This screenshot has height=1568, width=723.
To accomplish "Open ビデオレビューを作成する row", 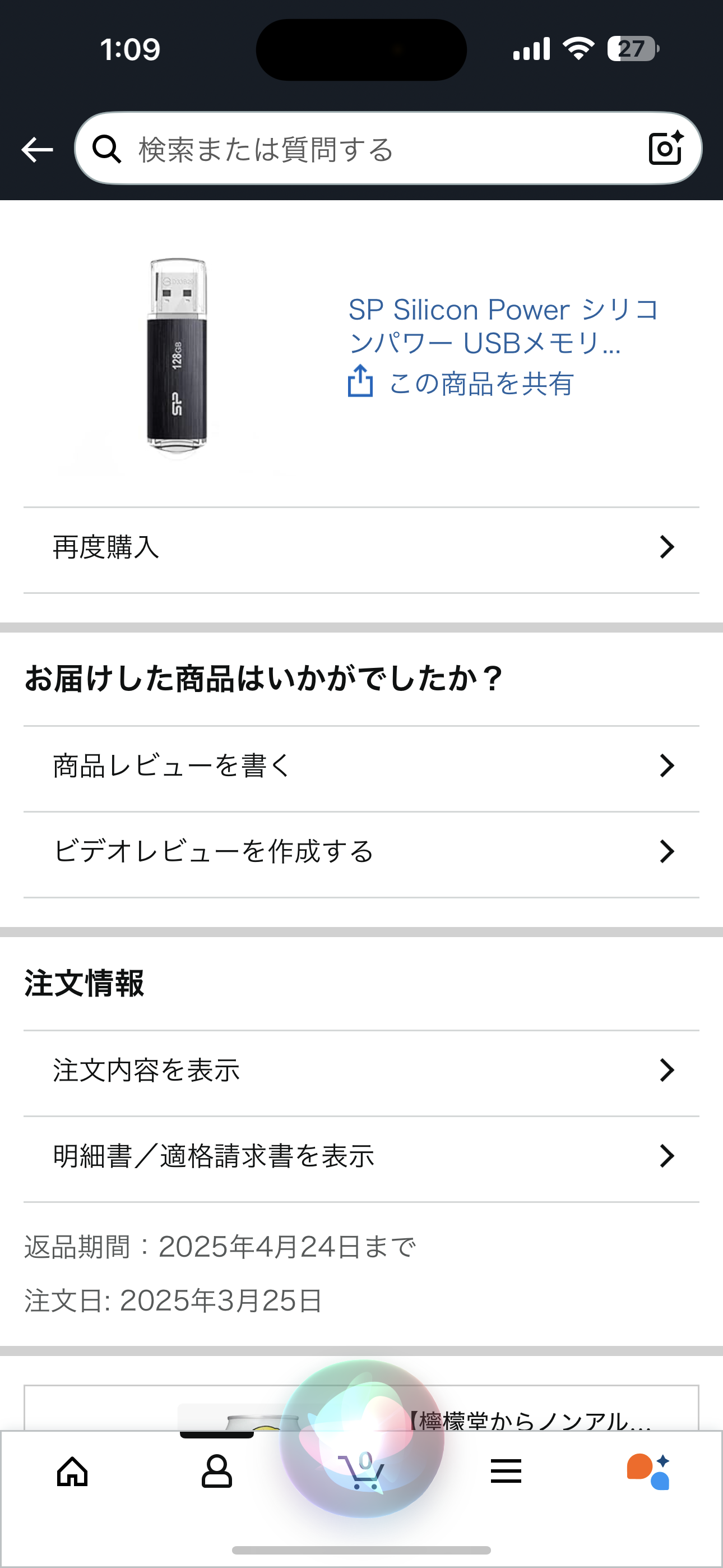I will 361,851.
